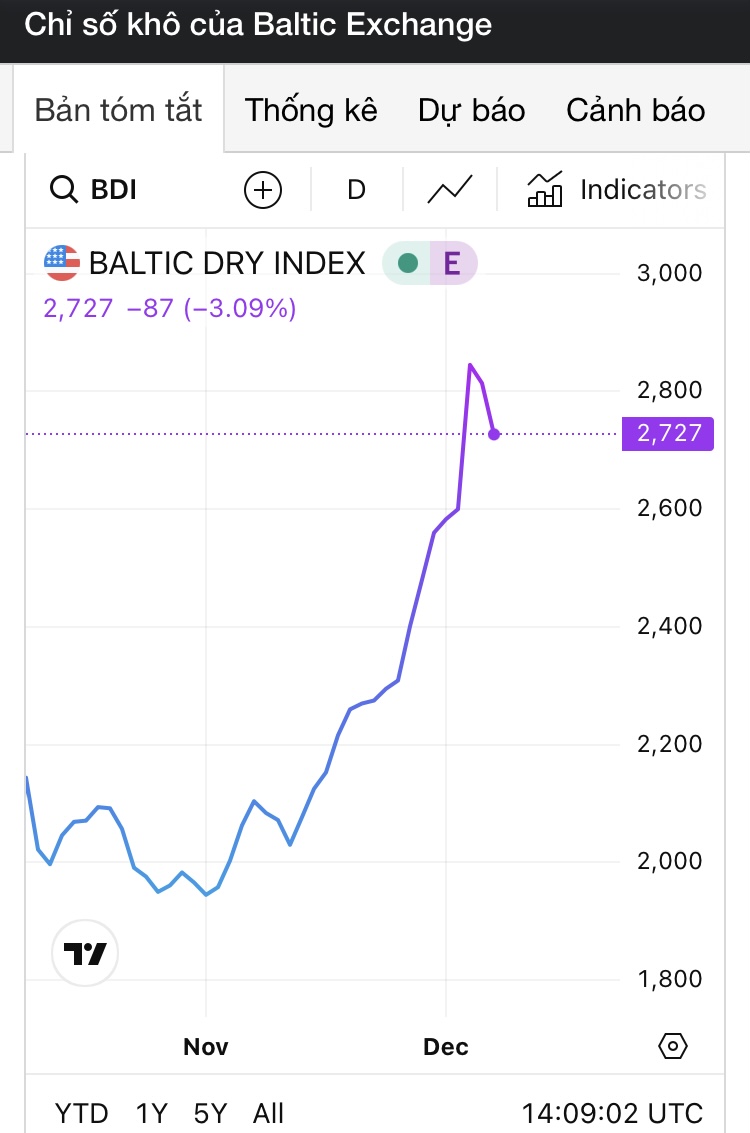
Task: Go to the Cảnh báo tab
Action: point(635,110)
